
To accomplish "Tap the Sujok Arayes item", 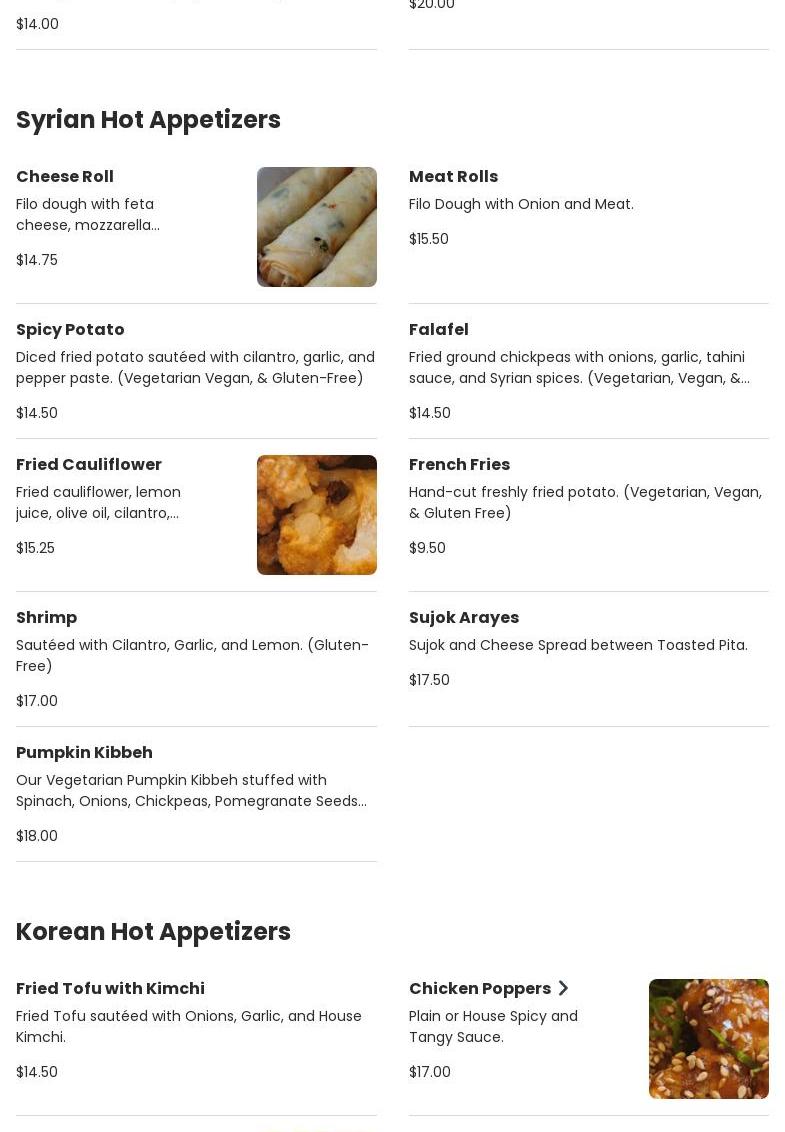I will click(463, 618).
